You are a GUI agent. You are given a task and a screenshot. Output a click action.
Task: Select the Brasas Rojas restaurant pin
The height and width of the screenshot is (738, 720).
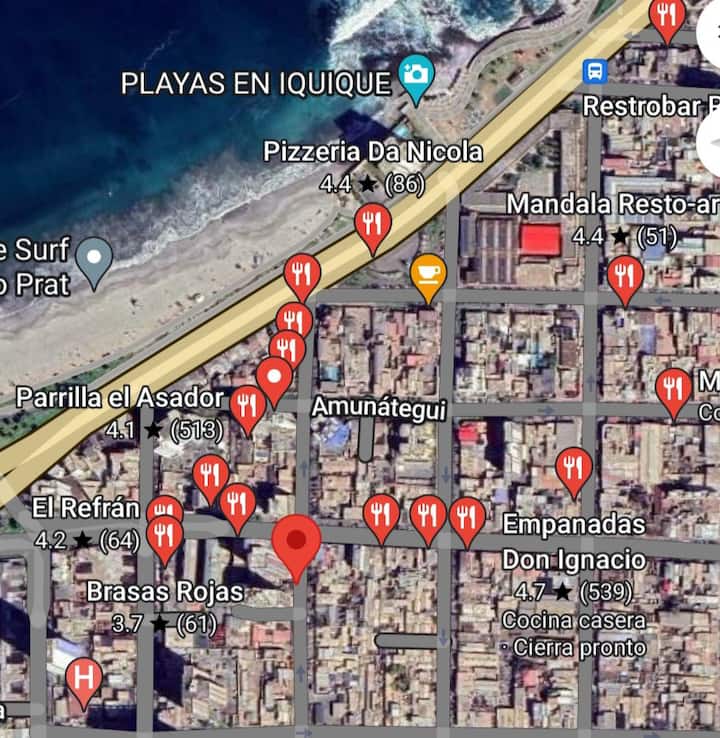164,536
